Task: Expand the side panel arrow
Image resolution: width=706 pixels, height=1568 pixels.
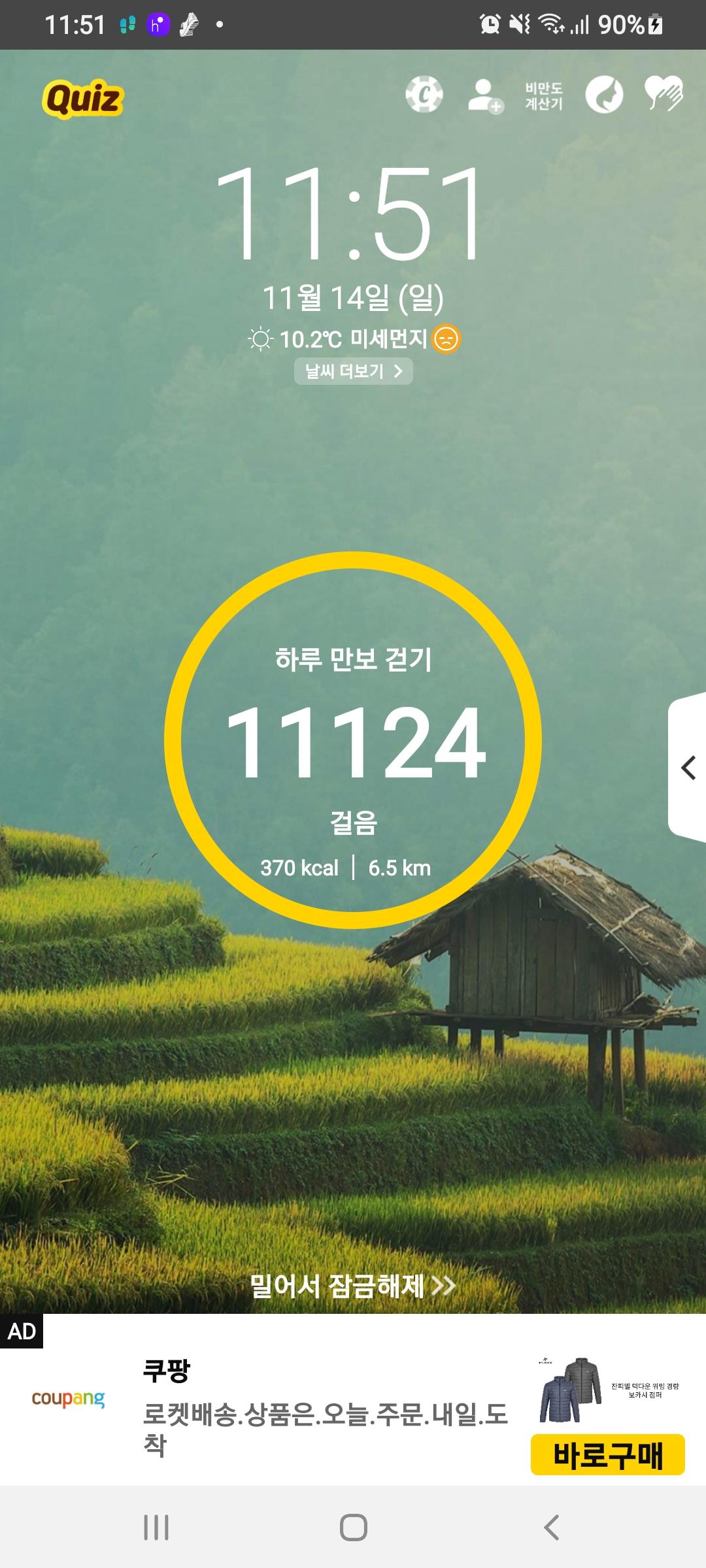Action: coord(688,767)
